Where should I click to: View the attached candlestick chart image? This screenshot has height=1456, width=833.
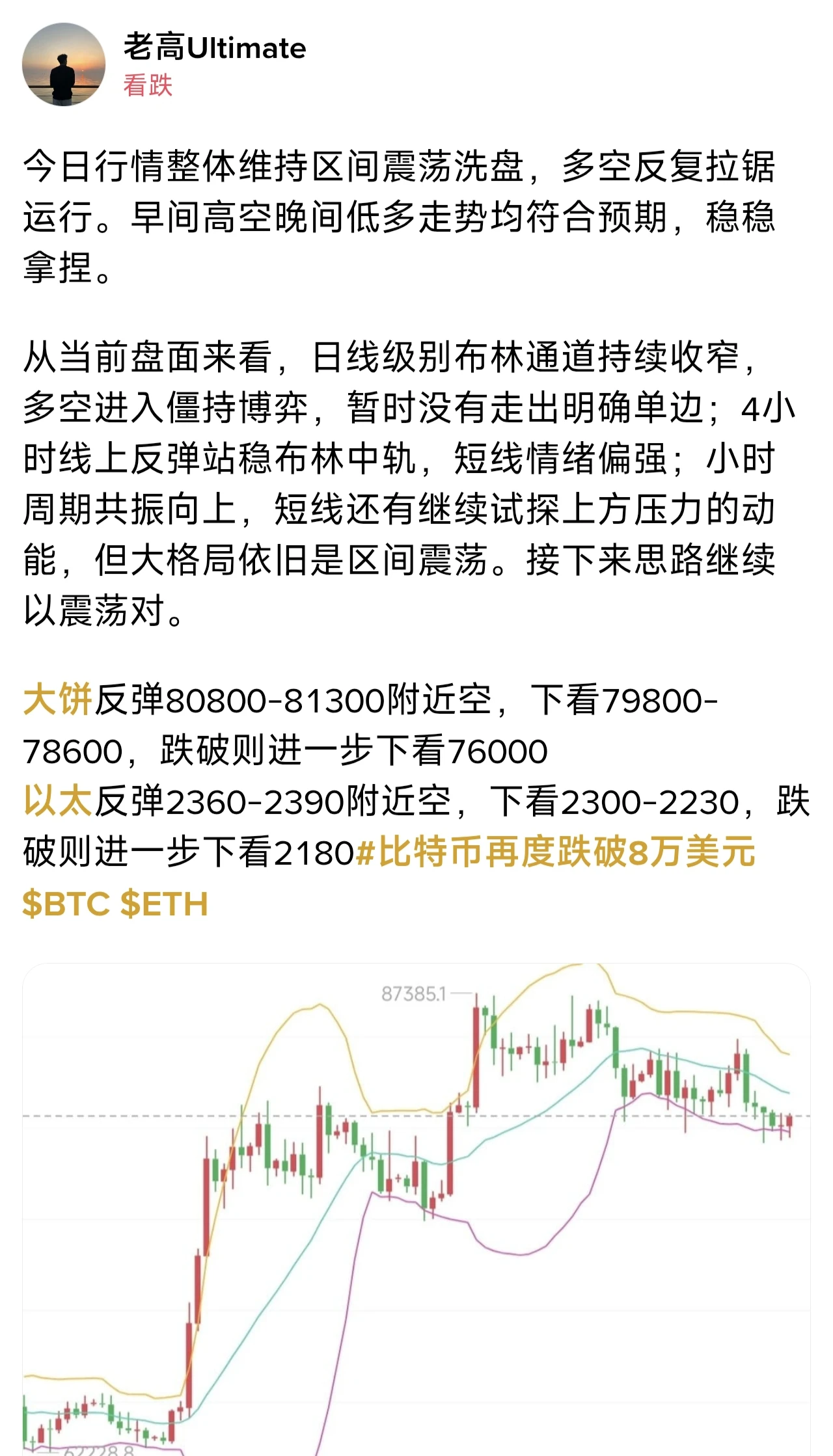(416, 1209)
